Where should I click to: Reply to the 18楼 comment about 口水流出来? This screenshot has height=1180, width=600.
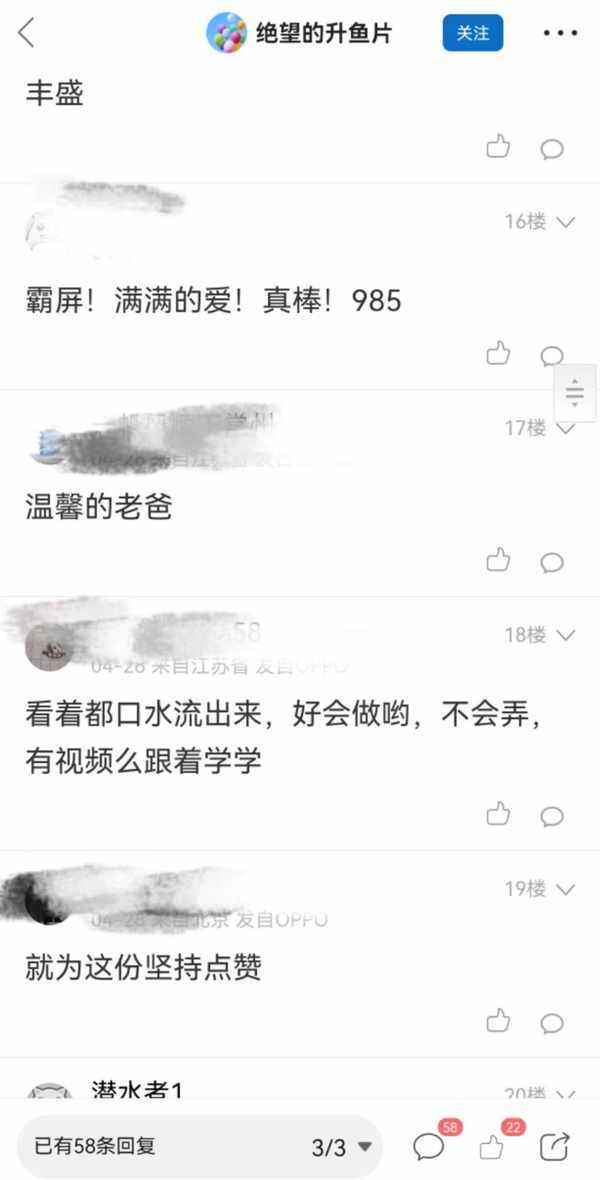pyautogui.click(x=552, y=816)
